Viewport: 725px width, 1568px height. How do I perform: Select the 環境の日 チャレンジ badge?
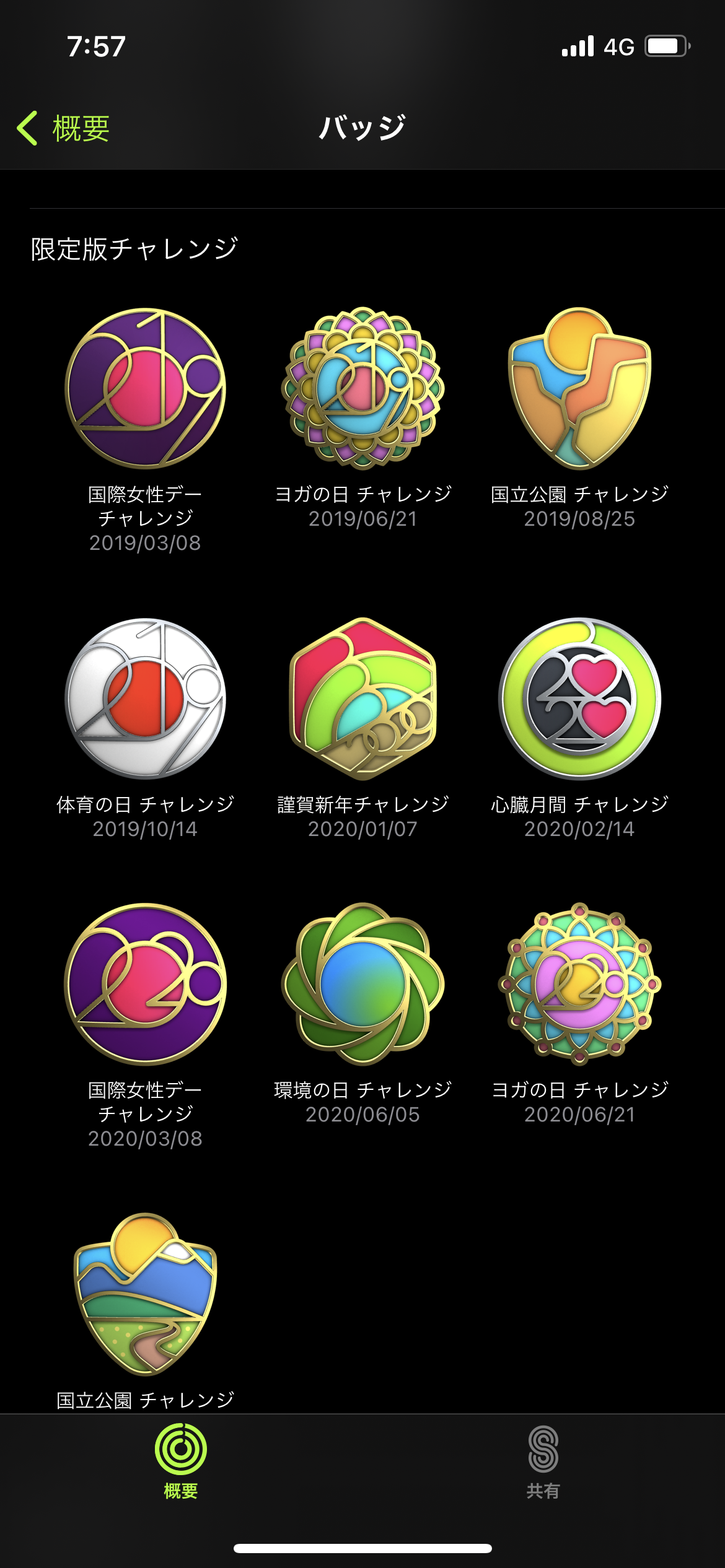[x=362, y=984]
